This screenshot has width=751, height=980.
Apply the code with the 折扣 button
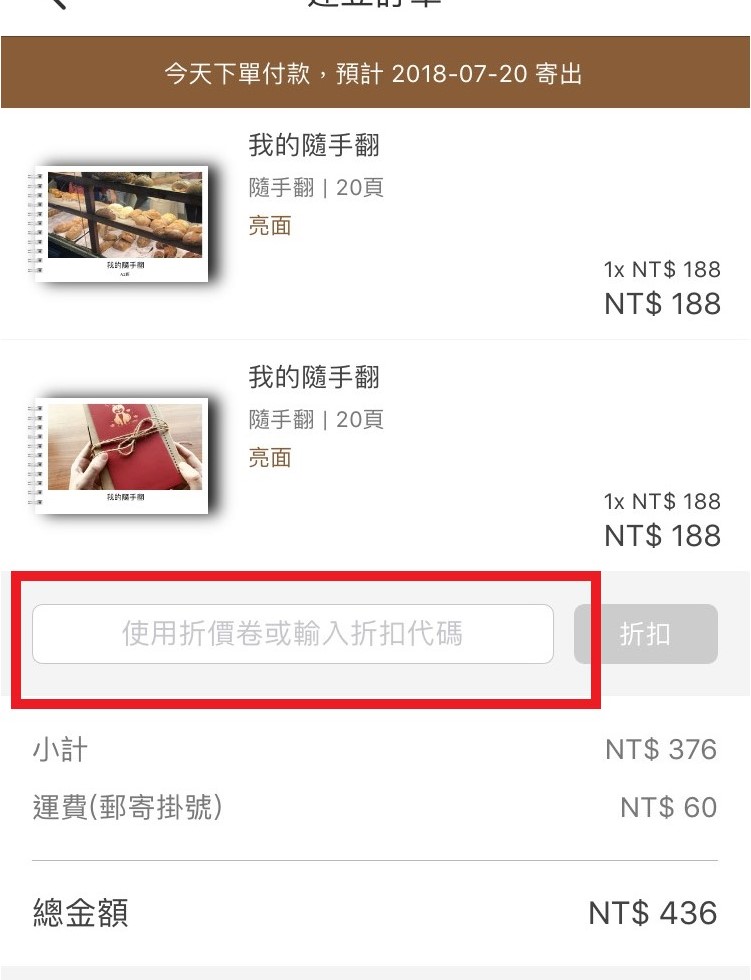pos(645,634)
